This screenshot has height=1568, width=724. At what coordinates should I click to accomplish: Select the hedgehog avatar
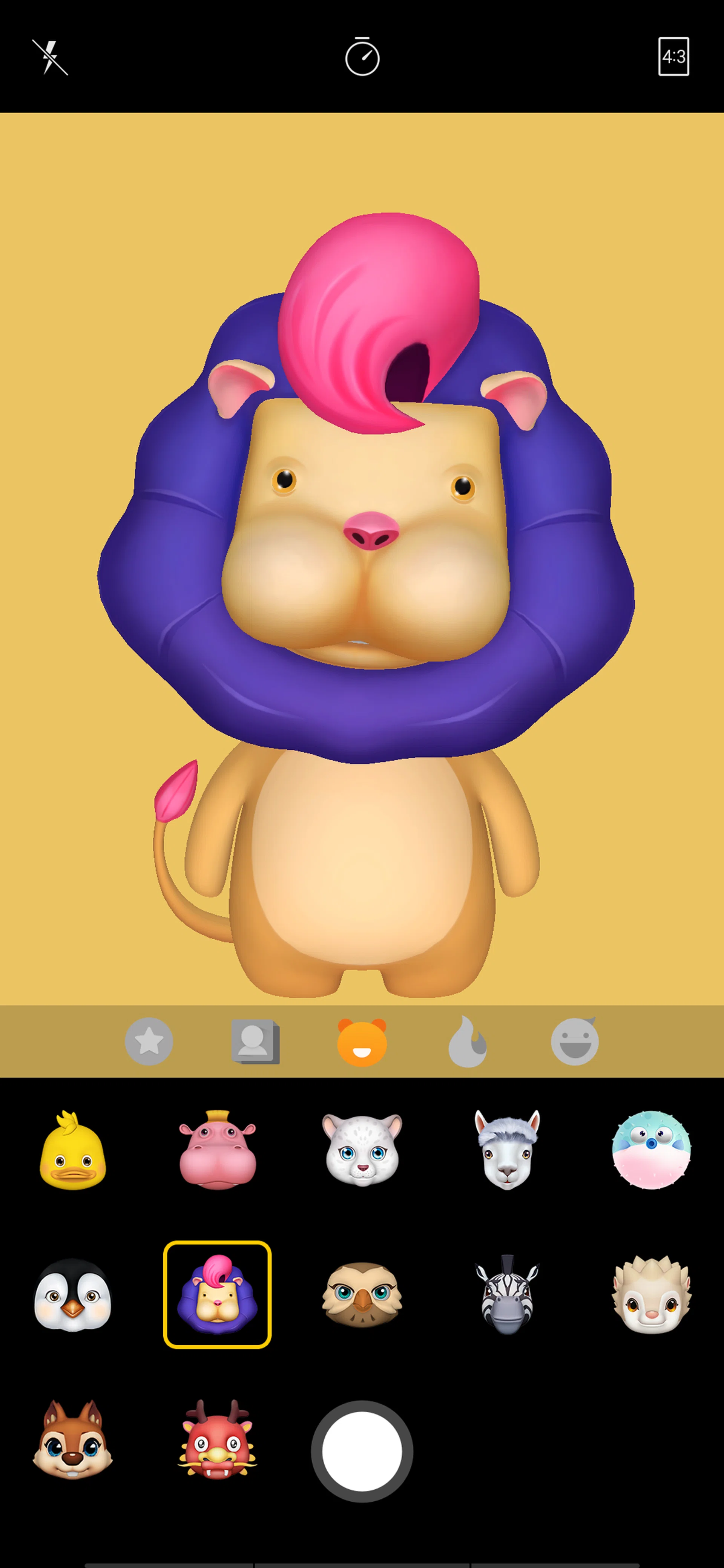[x=651, y=1295]
